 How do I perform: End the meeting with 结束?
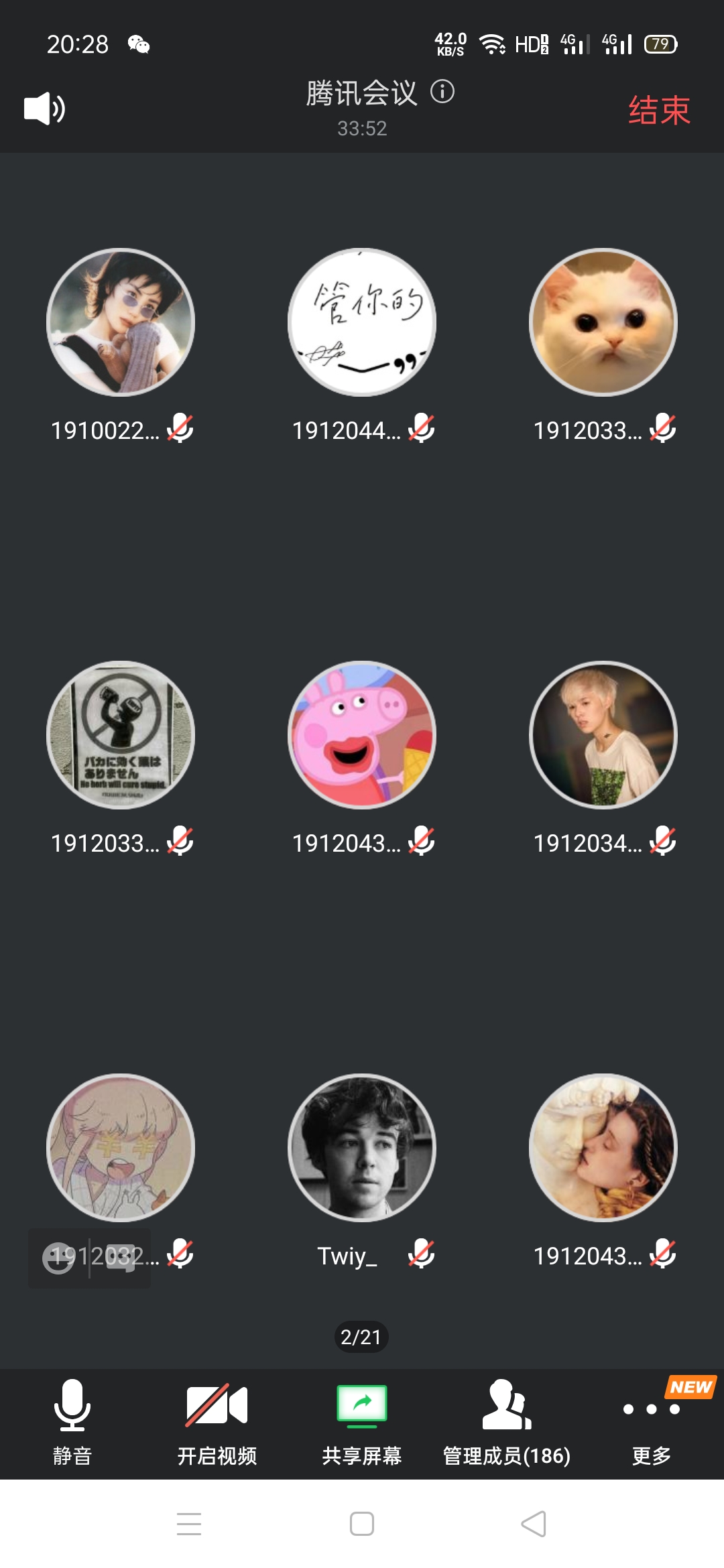[659, 110]
